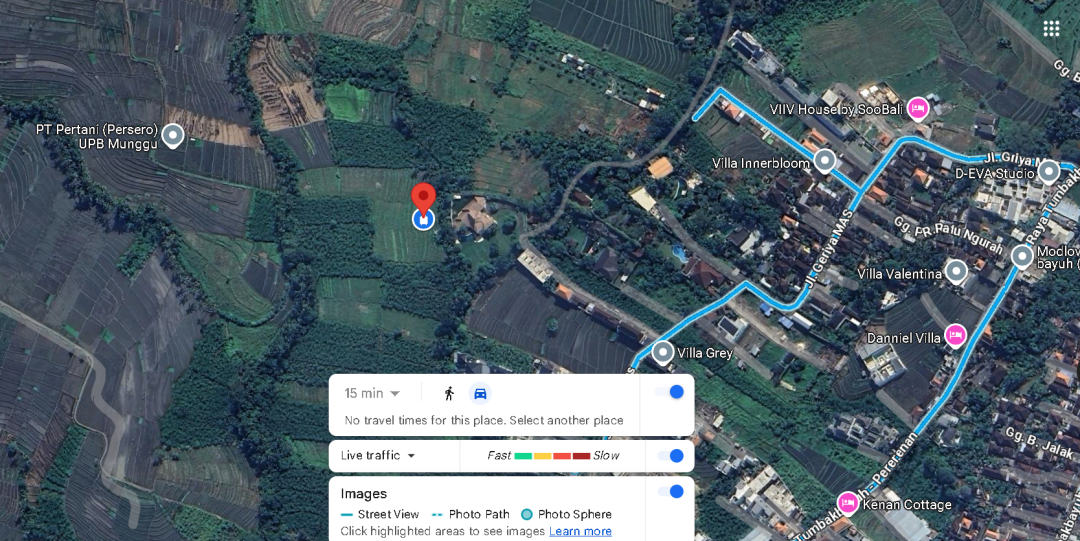Expand the 15 min travel time dropdown
The width and height of the screenshot is (1080, 541).
click(372, 393)
